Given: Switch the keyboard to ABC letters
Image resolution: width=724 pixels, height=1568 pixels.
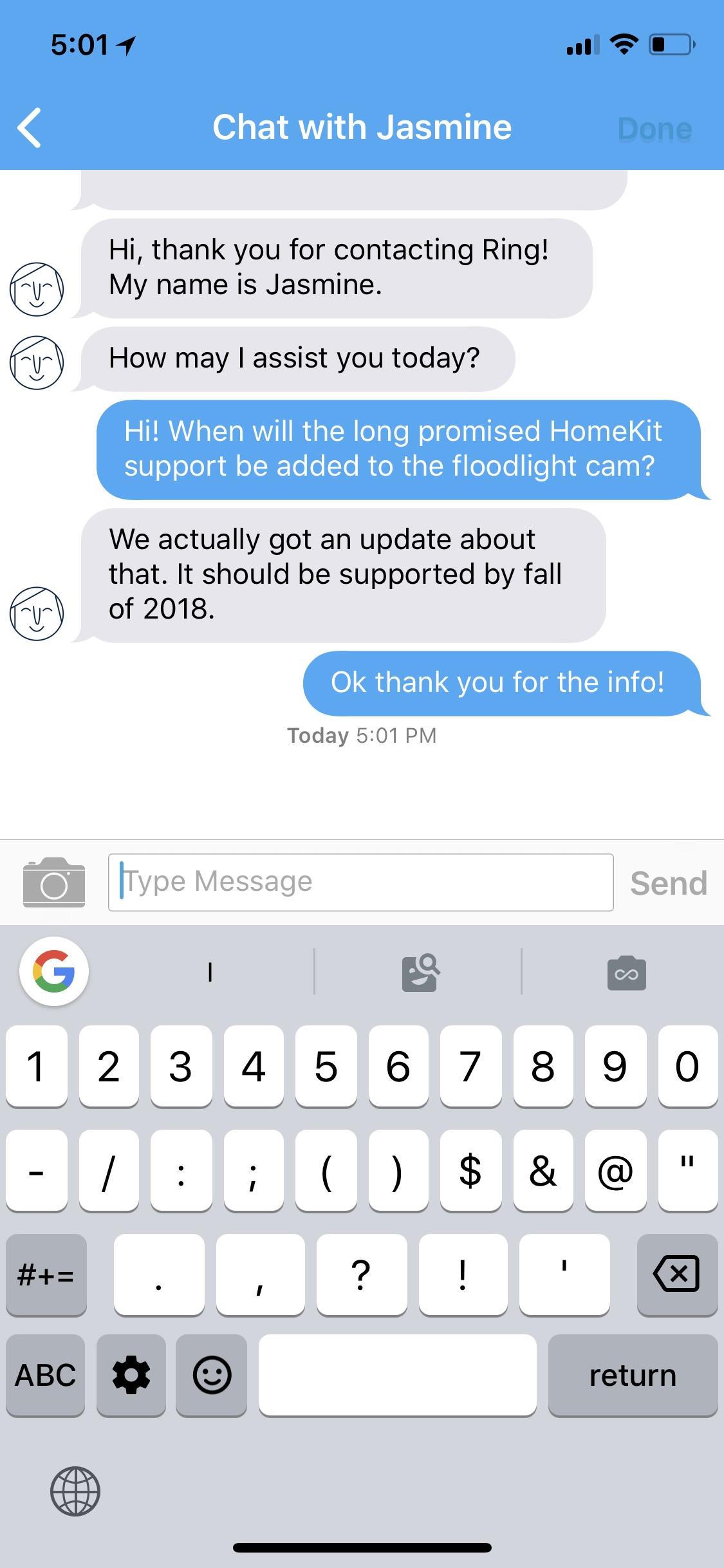Looking at the screenshot, I should tap(45, 1376).
